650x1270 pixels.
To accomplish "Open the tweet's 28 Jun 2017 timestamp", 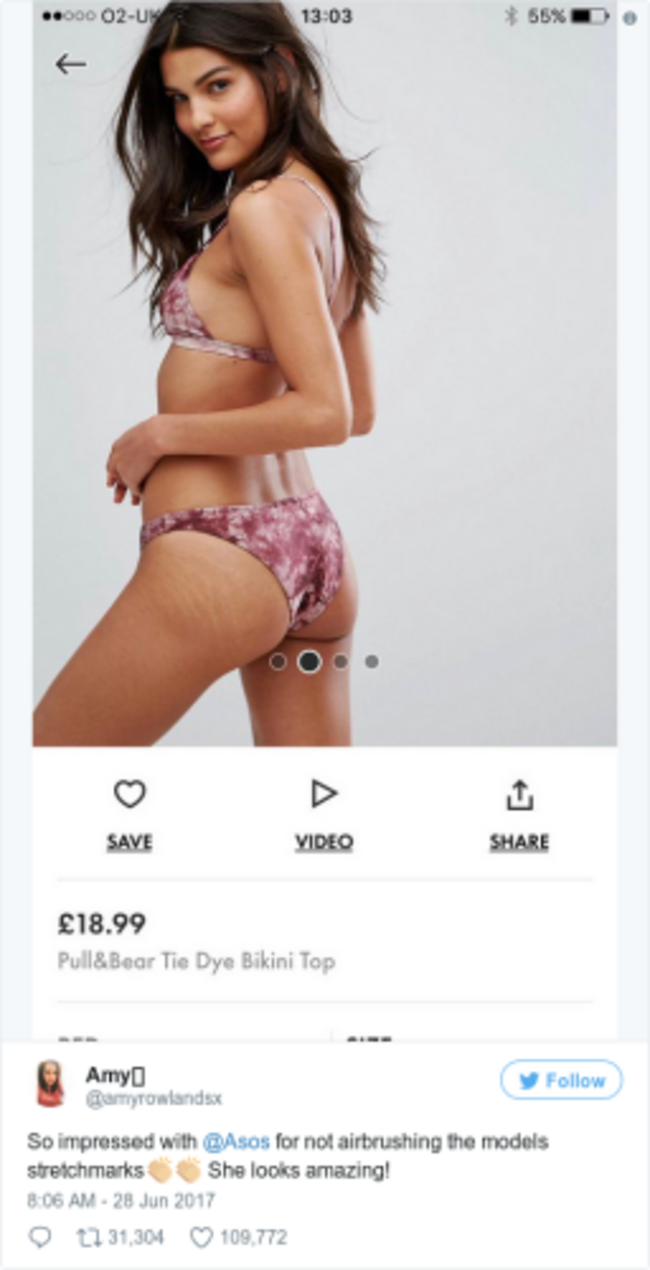I will [x=120, y=1200].
